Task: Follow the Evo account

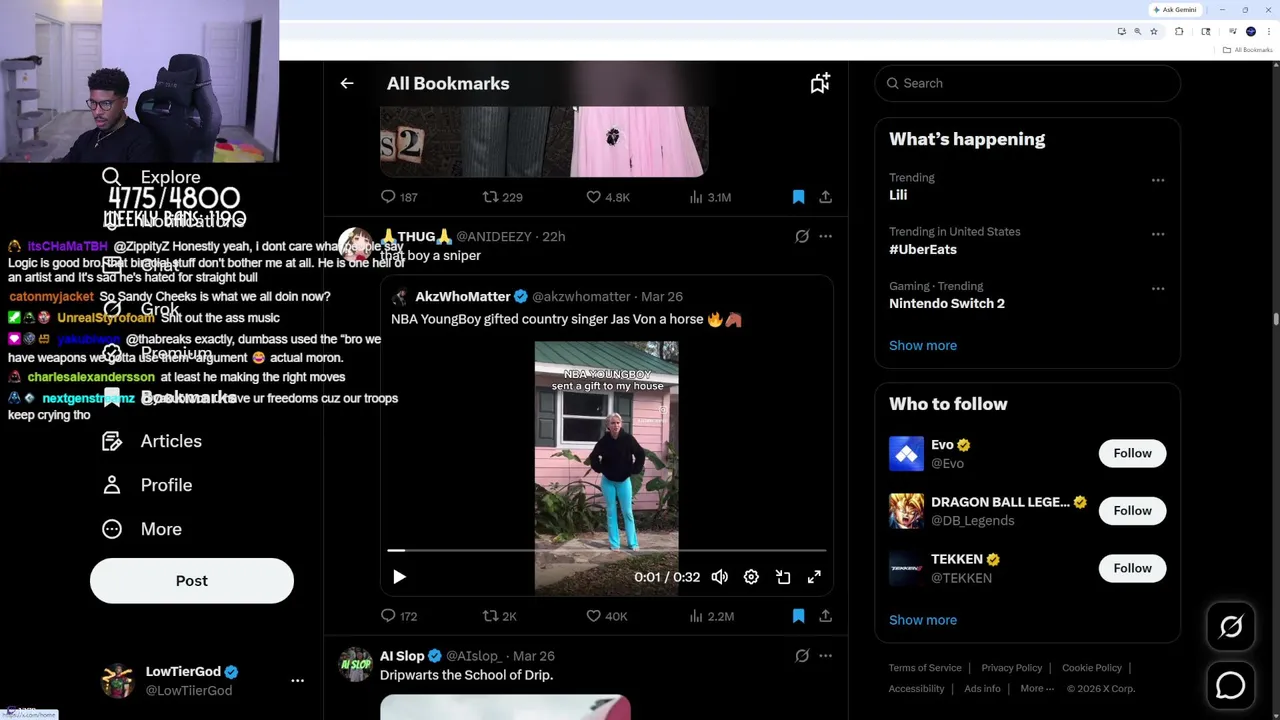Action: tap(1132, 453)
